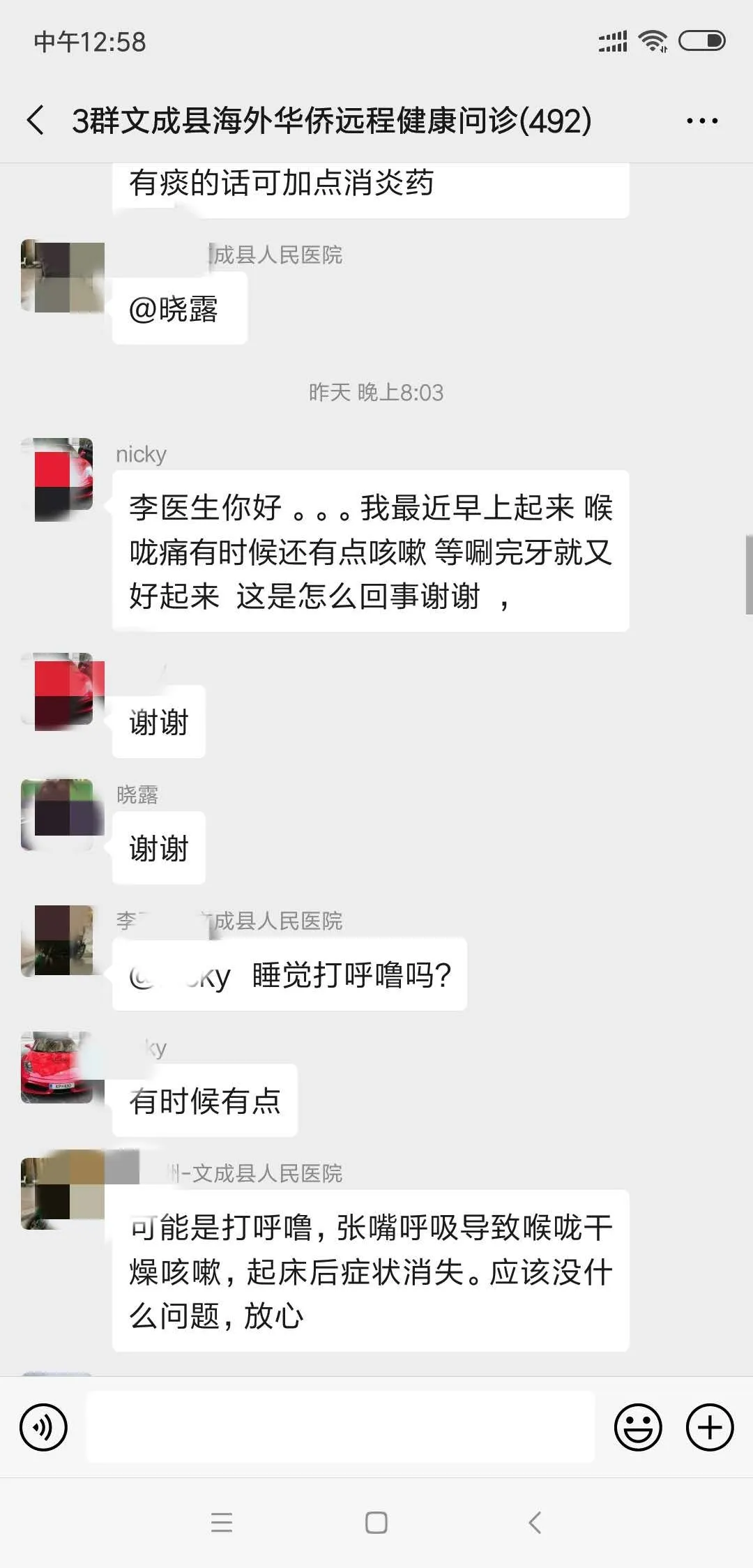
Task: Open avatar beside the @晓露 message
Action: [58, 276]
